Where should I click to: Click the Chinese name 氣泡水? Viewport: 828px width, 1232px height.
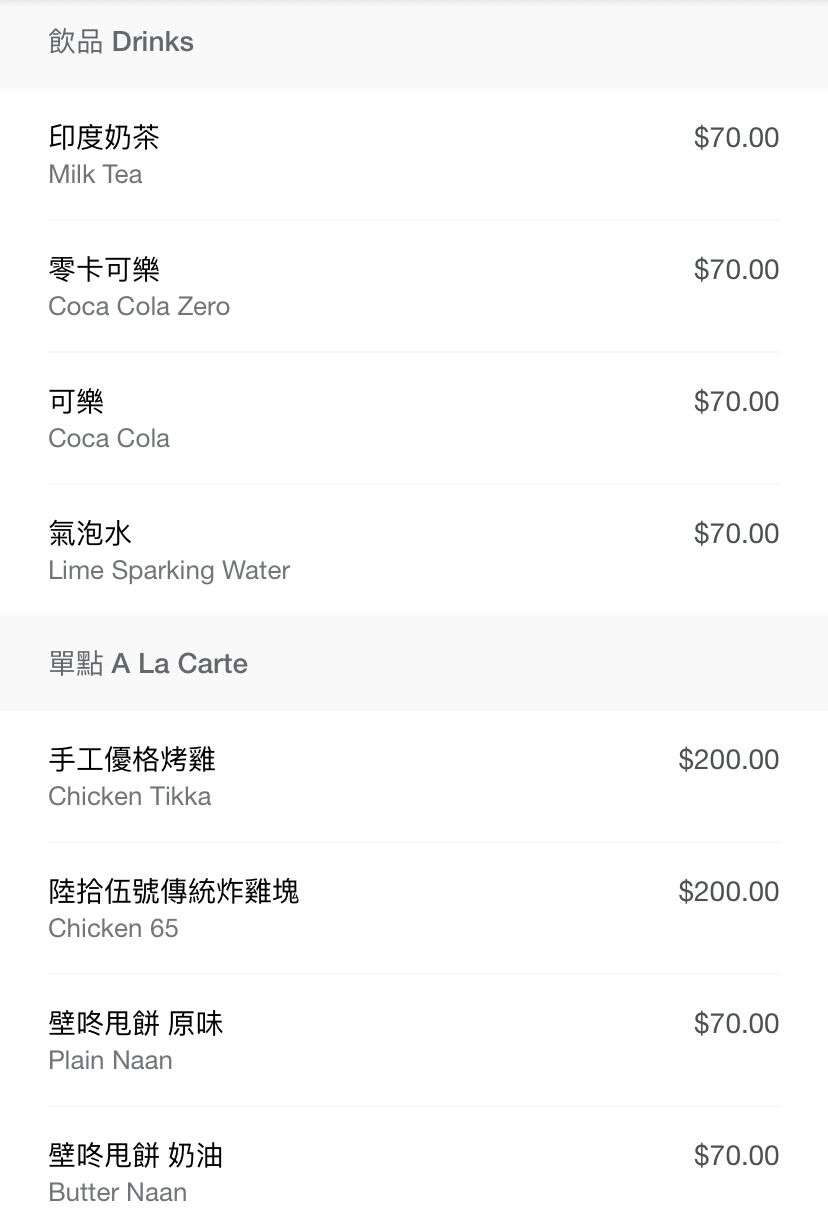89,534
